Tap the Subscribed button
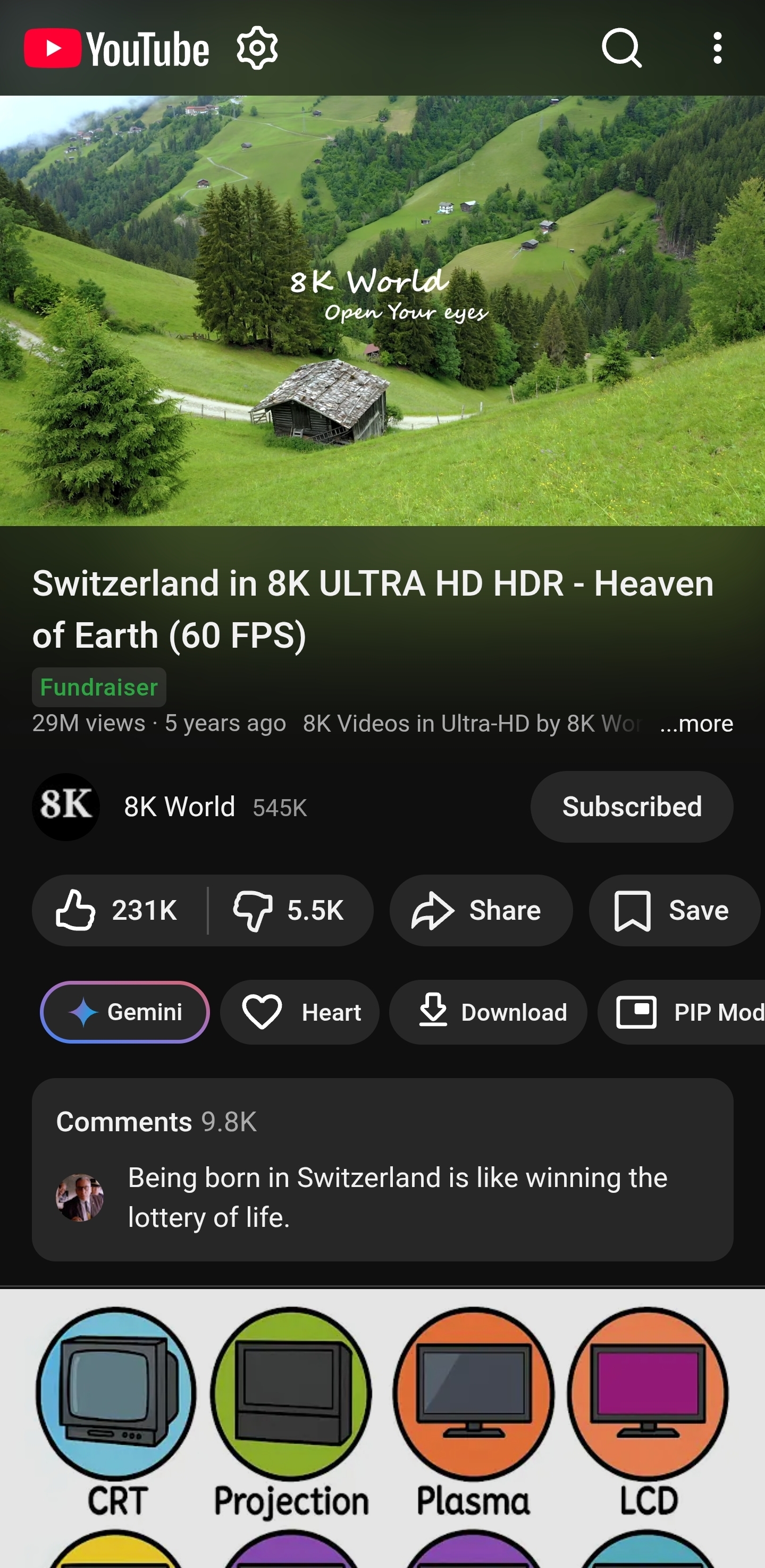 tap(632, 807)
